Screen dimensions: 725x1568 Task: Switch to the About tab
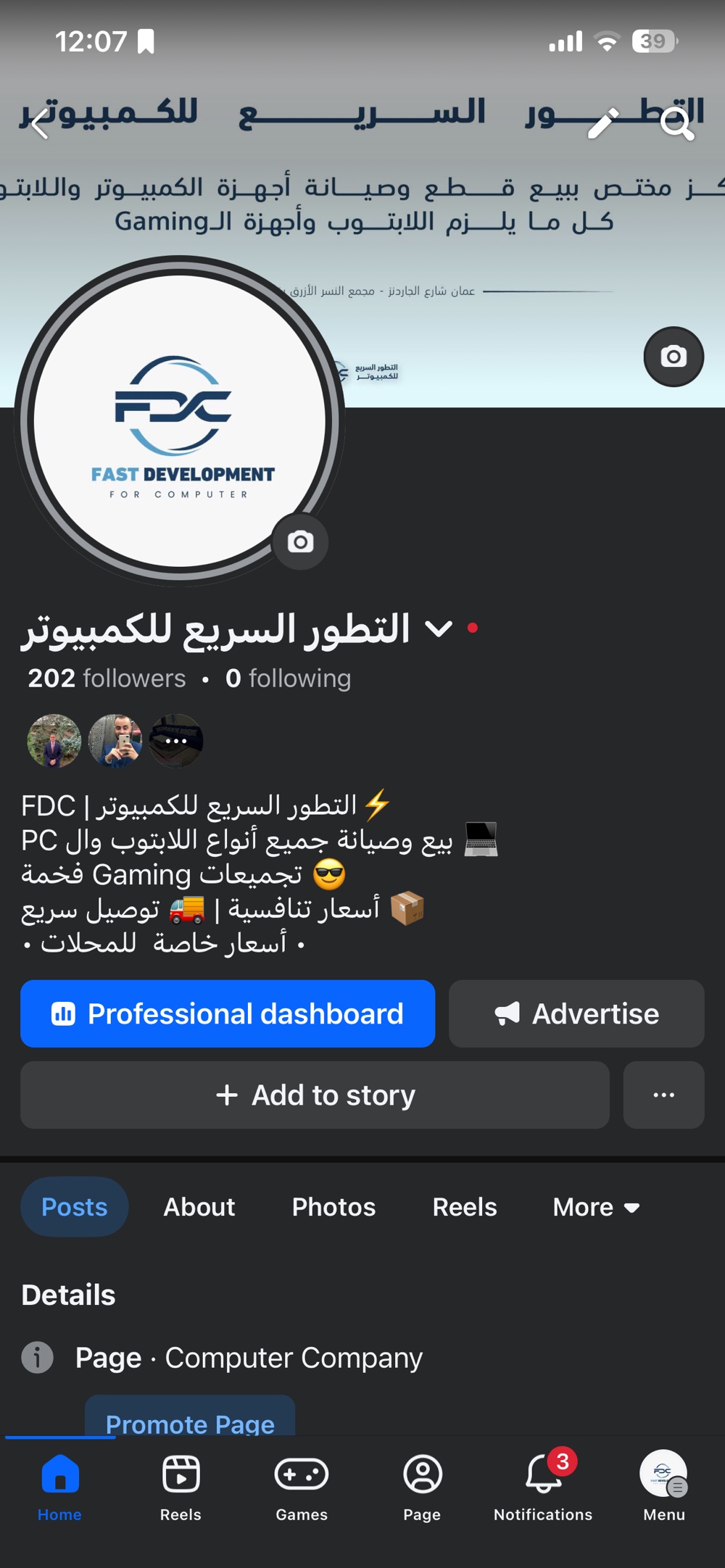[199, 1207]
